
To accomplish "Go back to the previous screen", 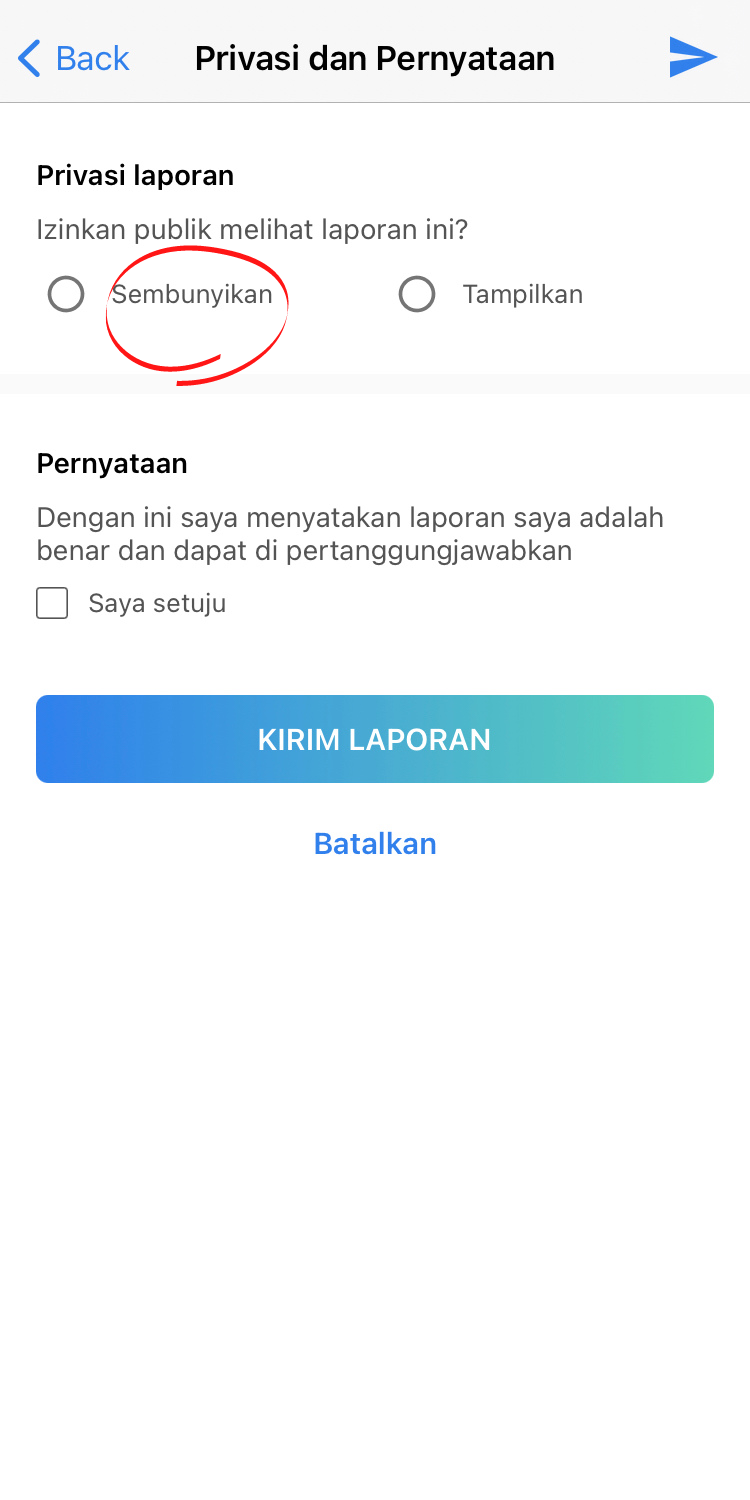I will [x=74, y=58].
